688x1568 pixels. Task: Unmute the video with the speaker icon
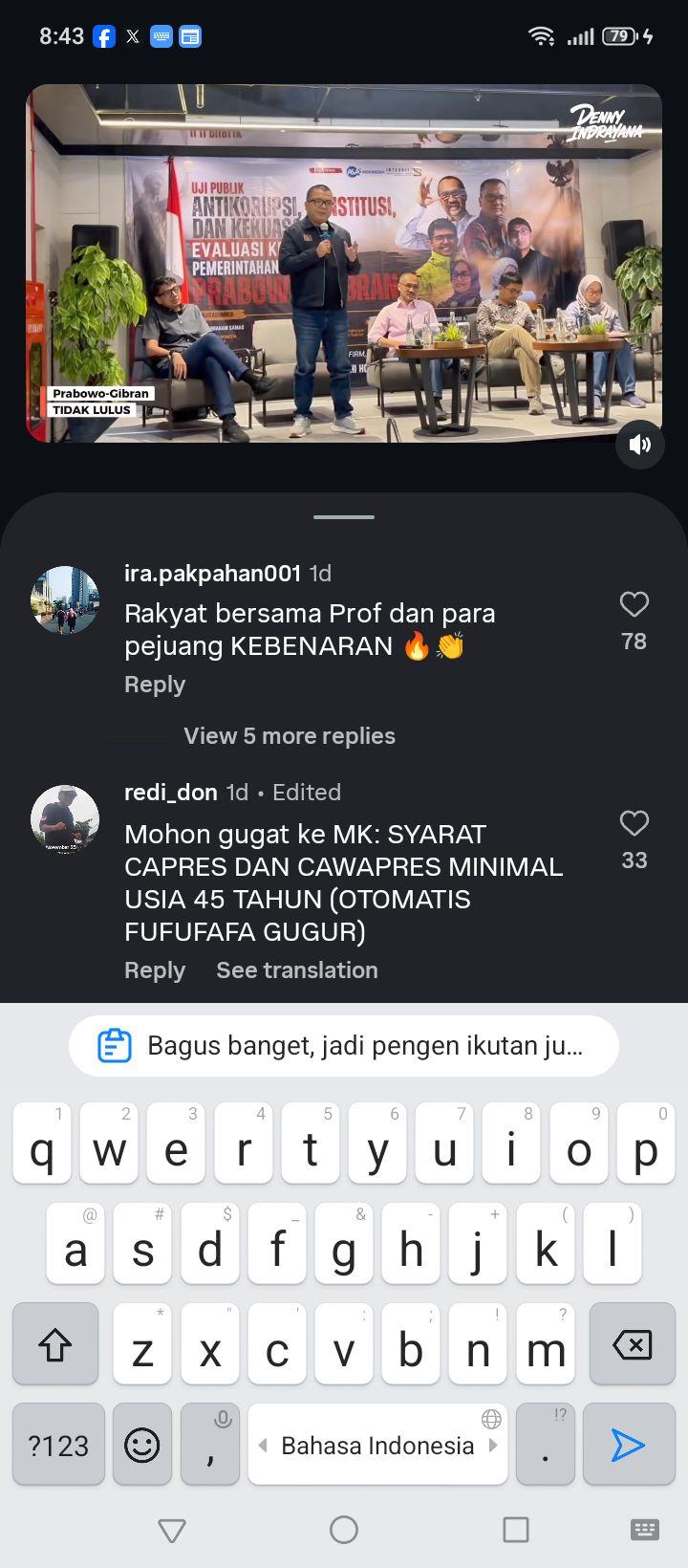(x=639, y=445)
